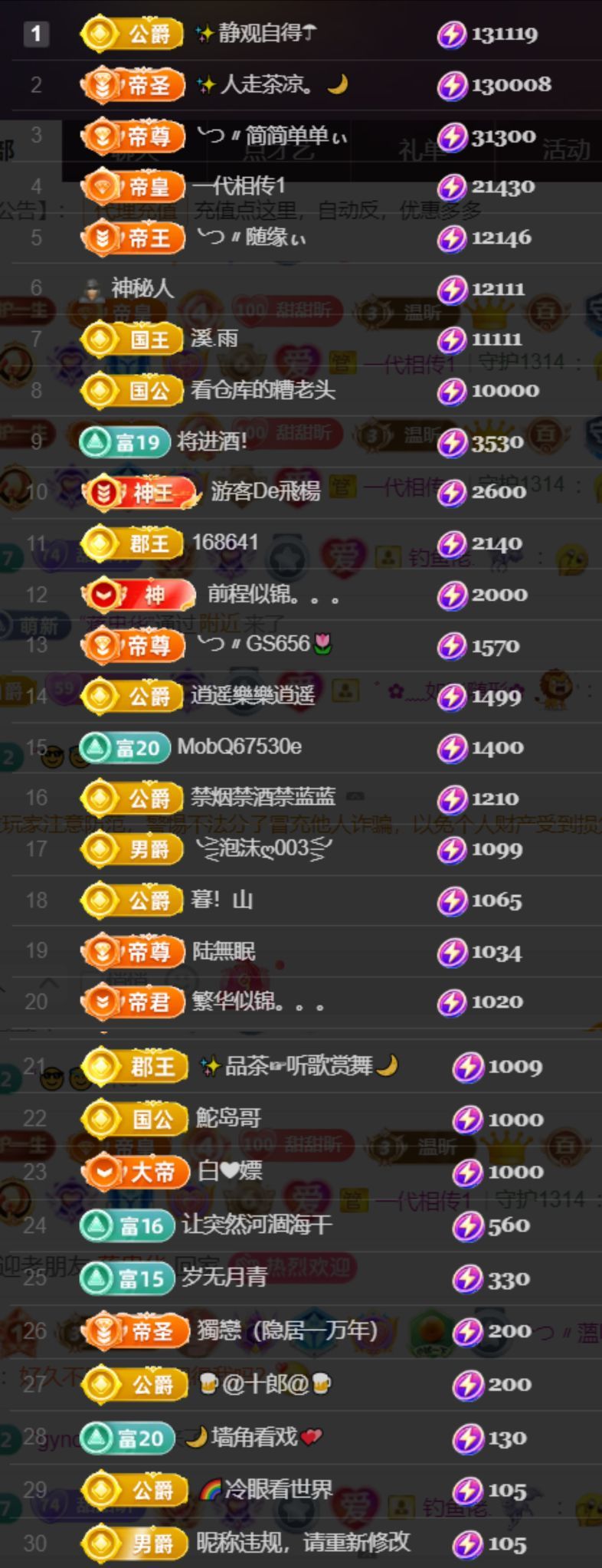Open the row for 人走茶凉

coord(268,84)
